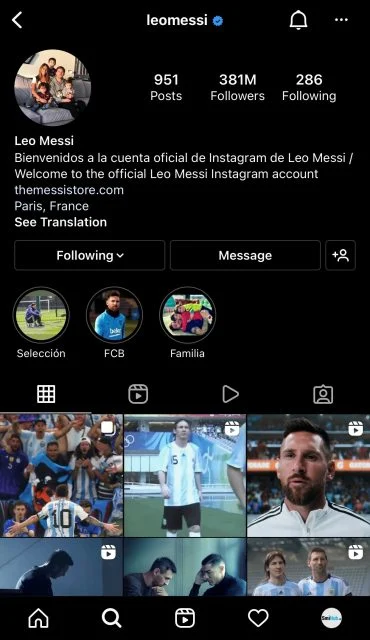Viewport: 370px width, 640px height.
Task: Open the notifications bell for leomessi
Action: click(x=298, y=20)
